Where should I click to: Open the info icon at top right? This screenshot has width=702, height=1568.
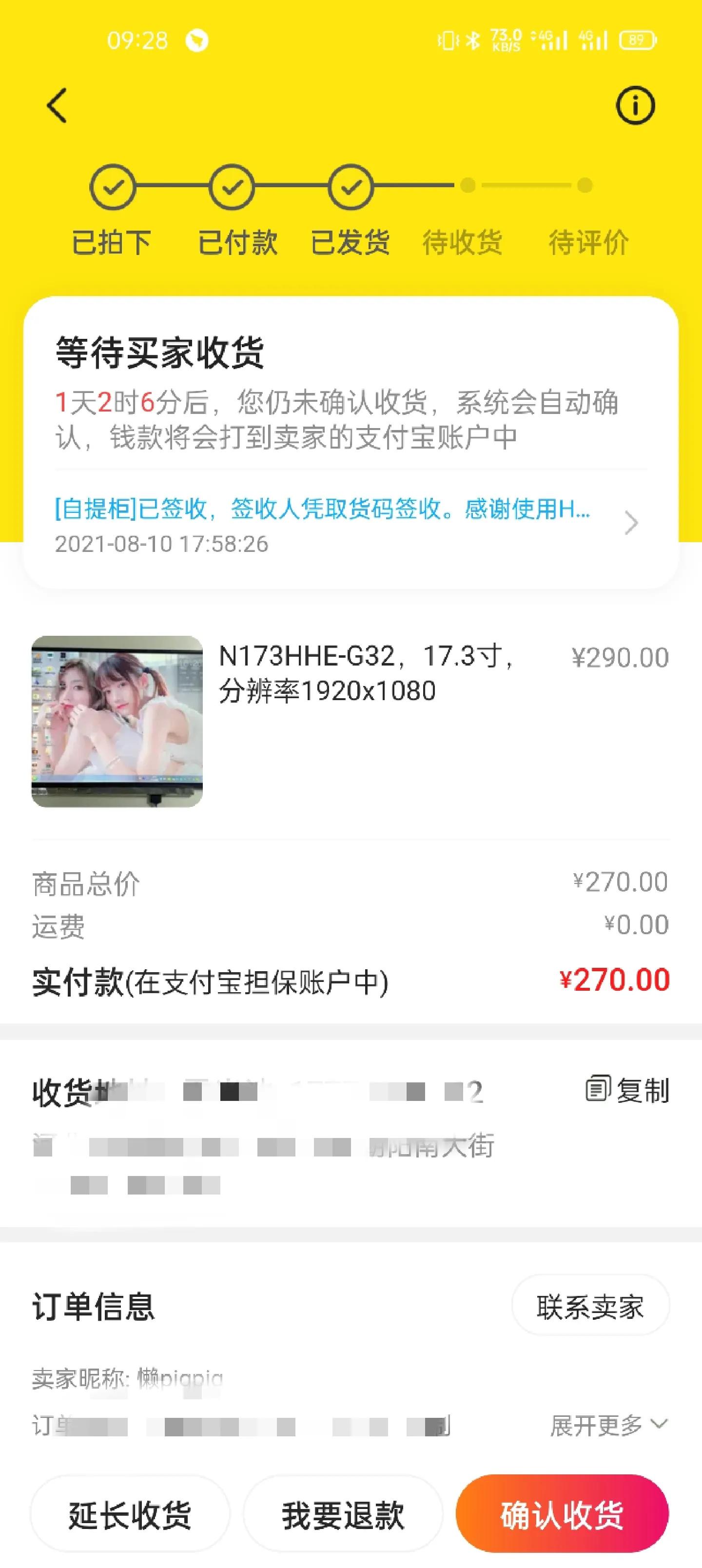click(x=636, y=105)
